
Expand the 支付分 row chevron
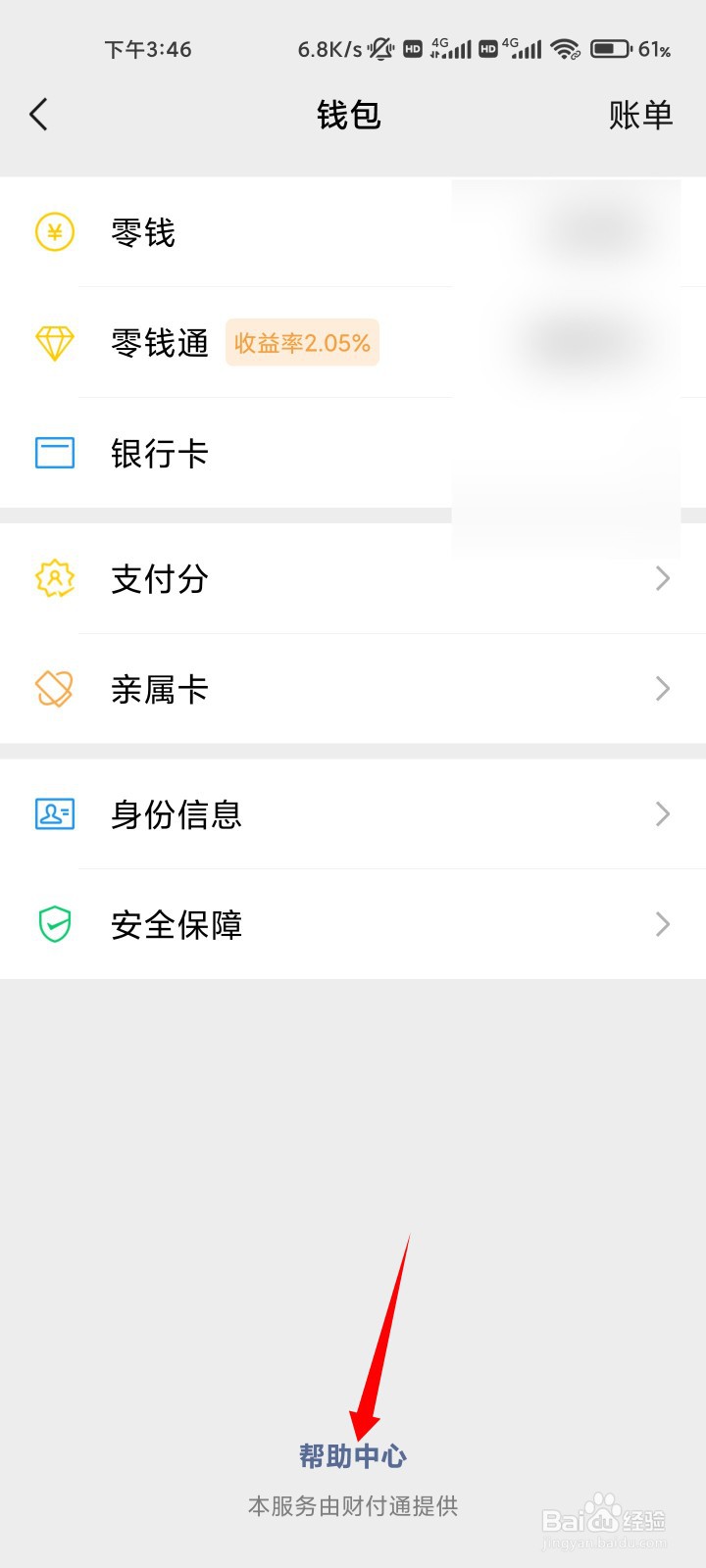[663, 578]
